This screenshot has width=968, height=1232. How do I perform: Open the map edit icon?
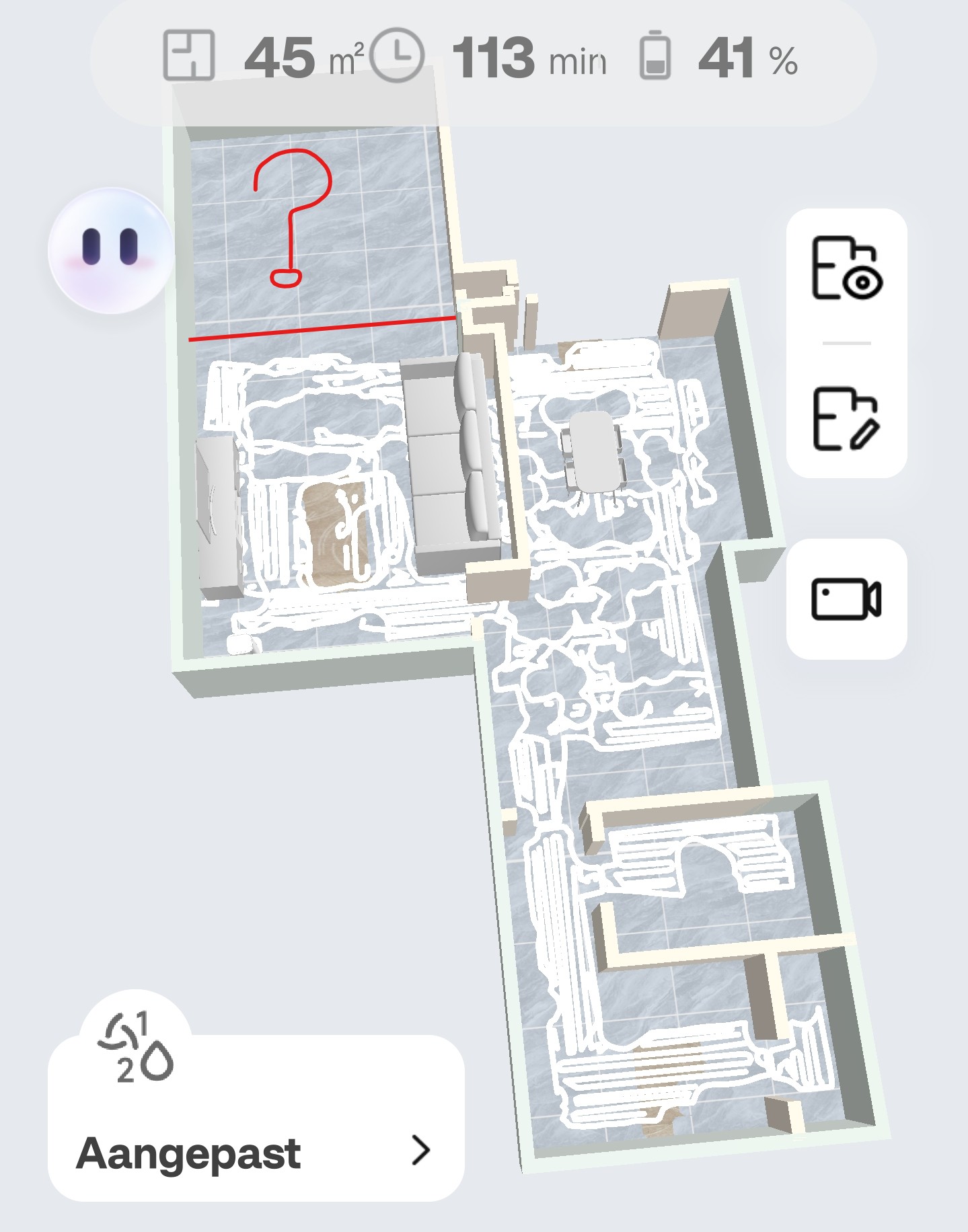846,418
